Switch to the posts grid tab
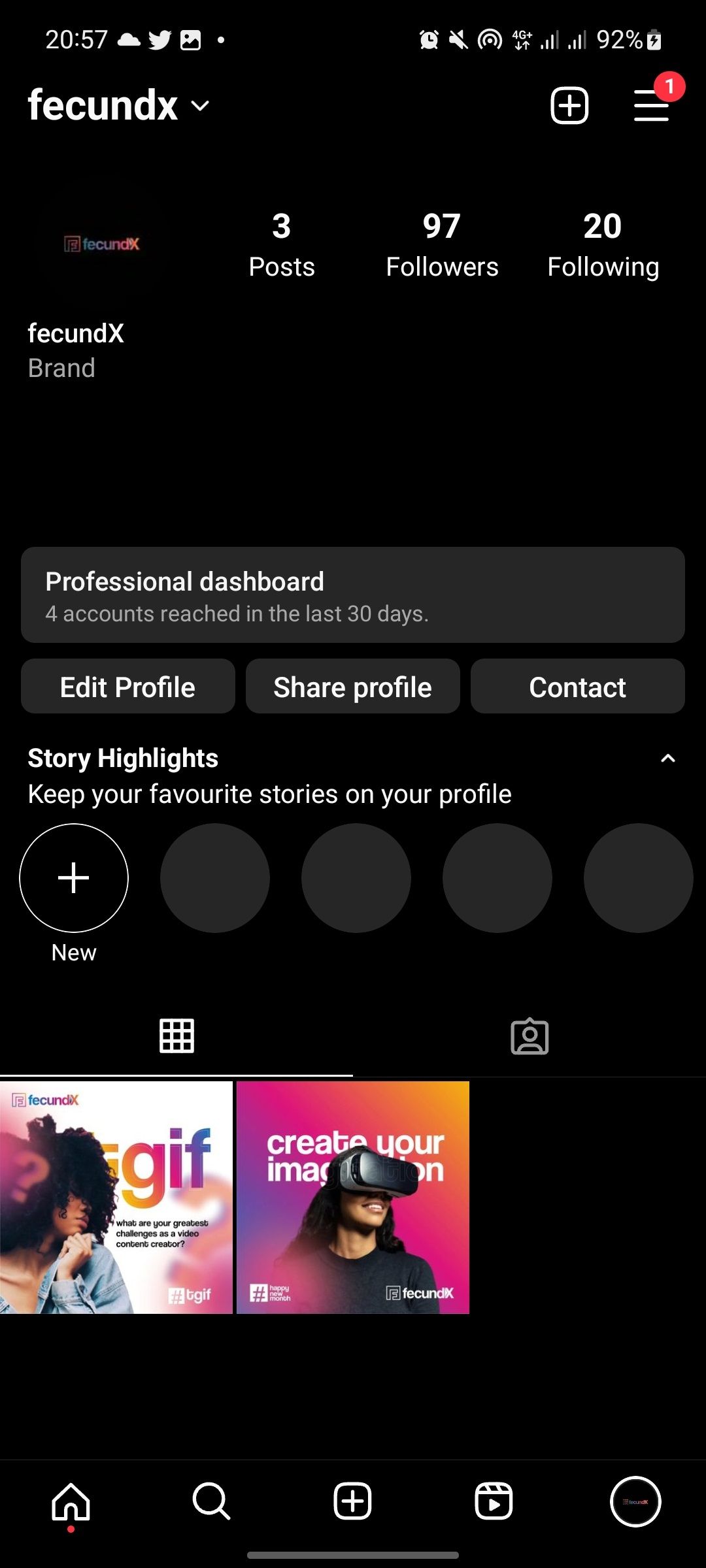 176,1036
